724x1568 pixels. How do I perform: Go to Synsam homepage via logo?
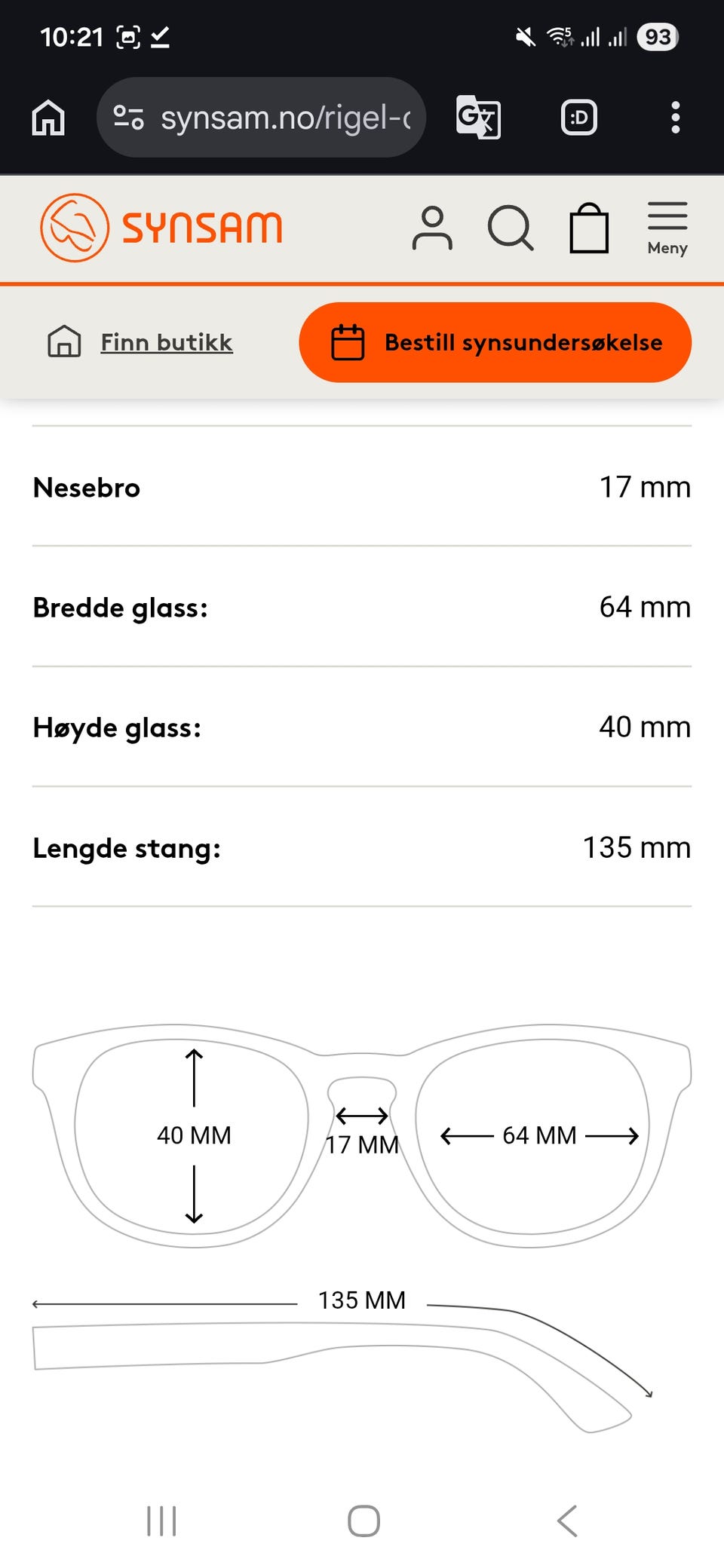(x=161, y=228)
